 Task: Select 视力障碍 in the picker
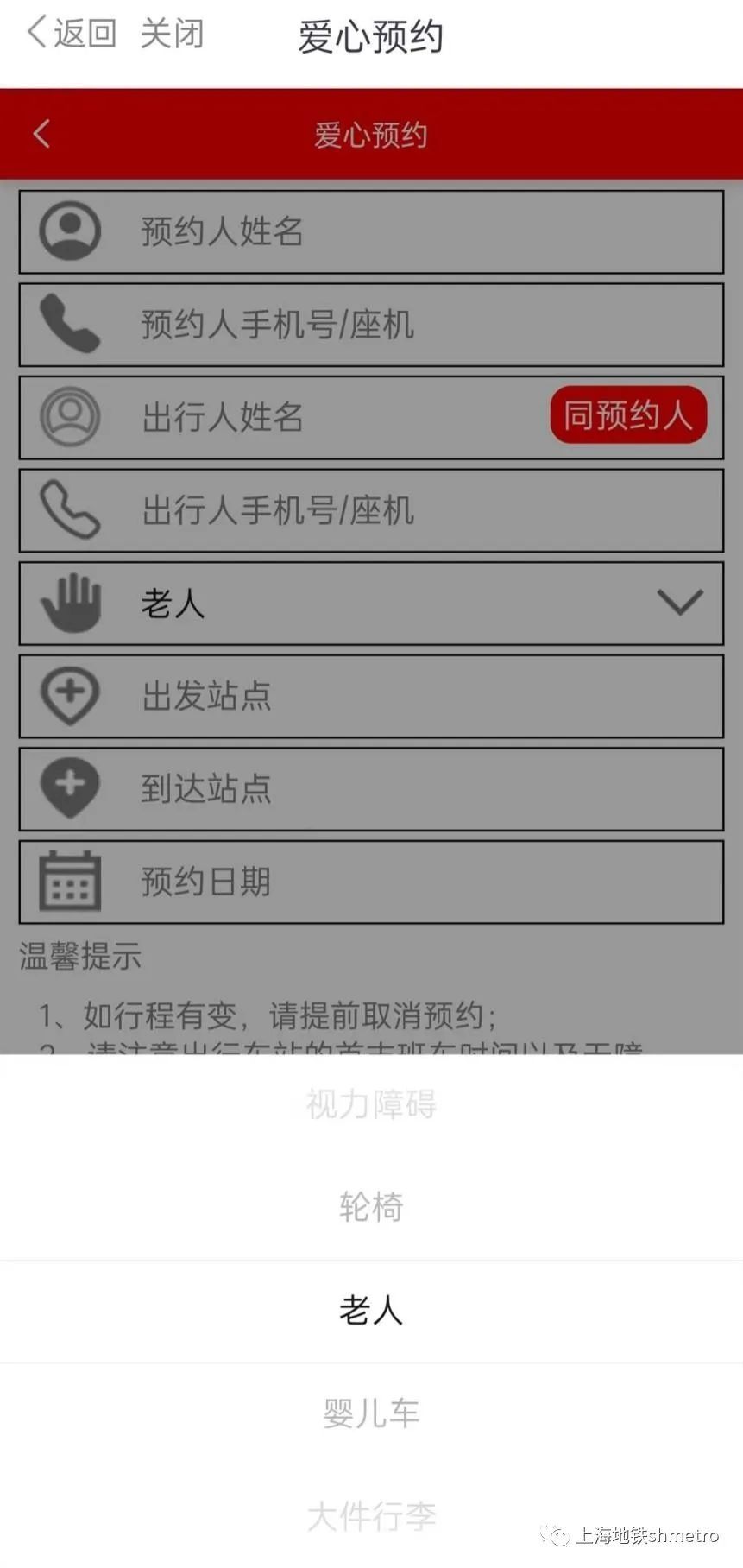tap(371, 1104)
